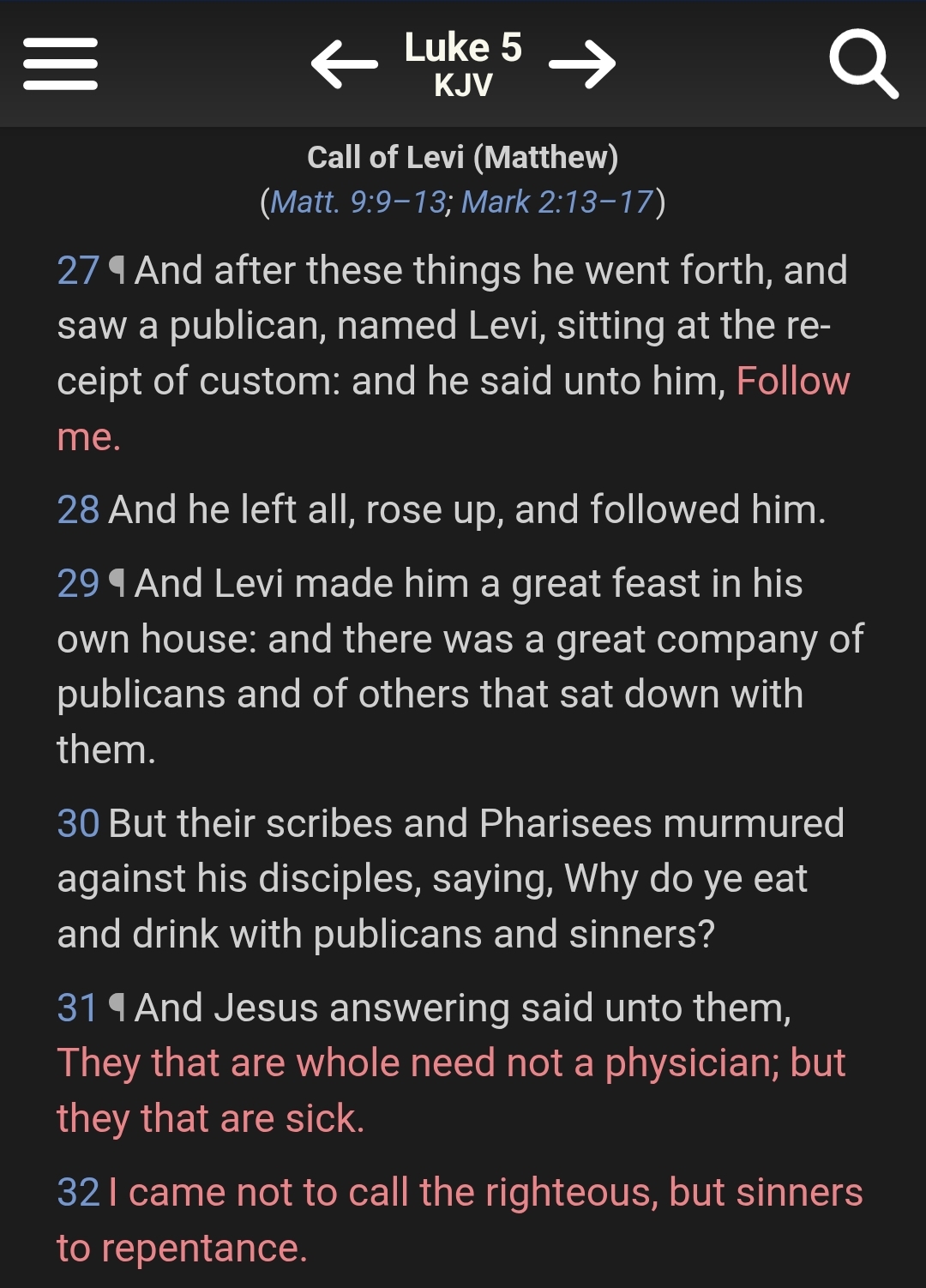926x1288 pixels.
Task: Select verse number 32
Action: [78, 1193]
